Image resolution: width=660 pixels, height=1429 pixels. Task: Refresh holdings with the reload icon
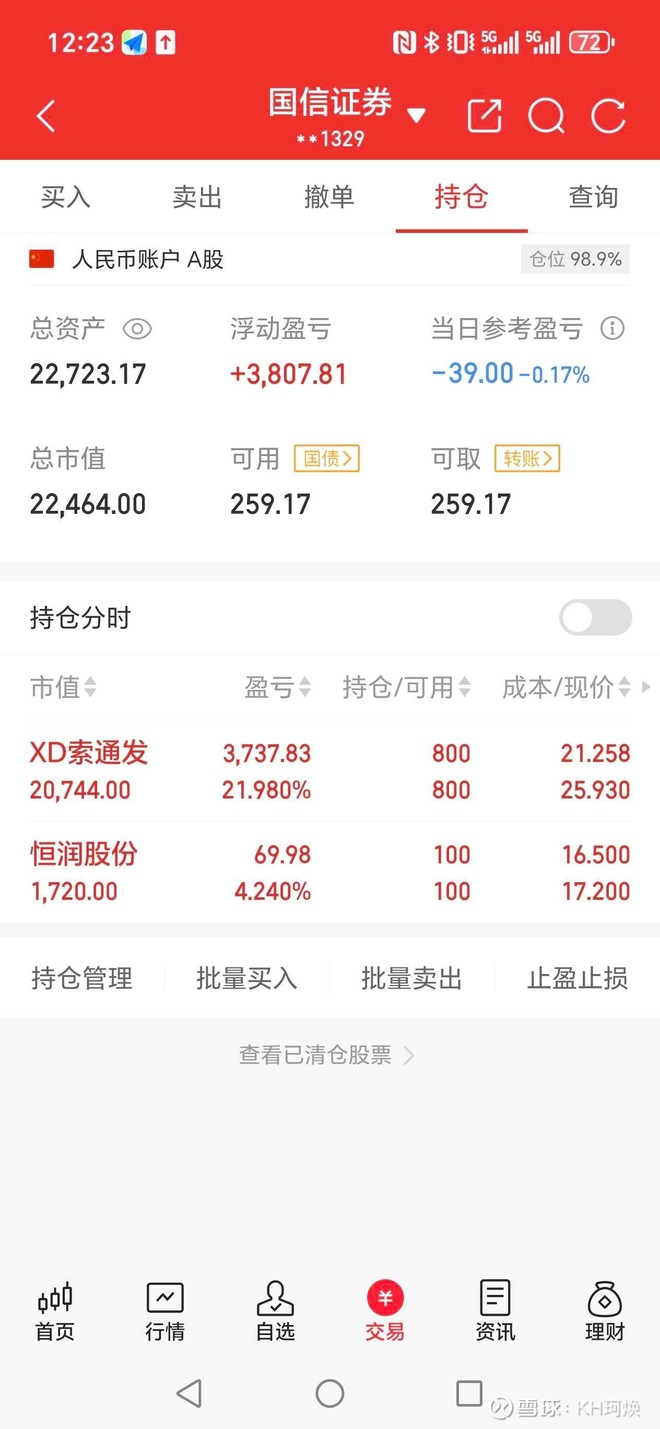[x=608, y=116]
